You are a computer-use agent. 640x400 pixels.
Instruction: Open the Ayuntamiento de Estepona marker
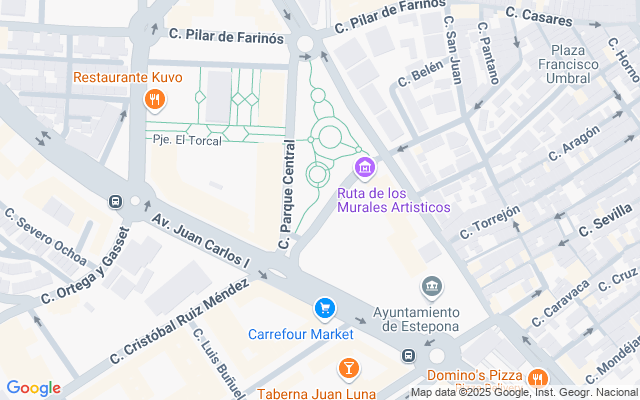coord(432,287)
